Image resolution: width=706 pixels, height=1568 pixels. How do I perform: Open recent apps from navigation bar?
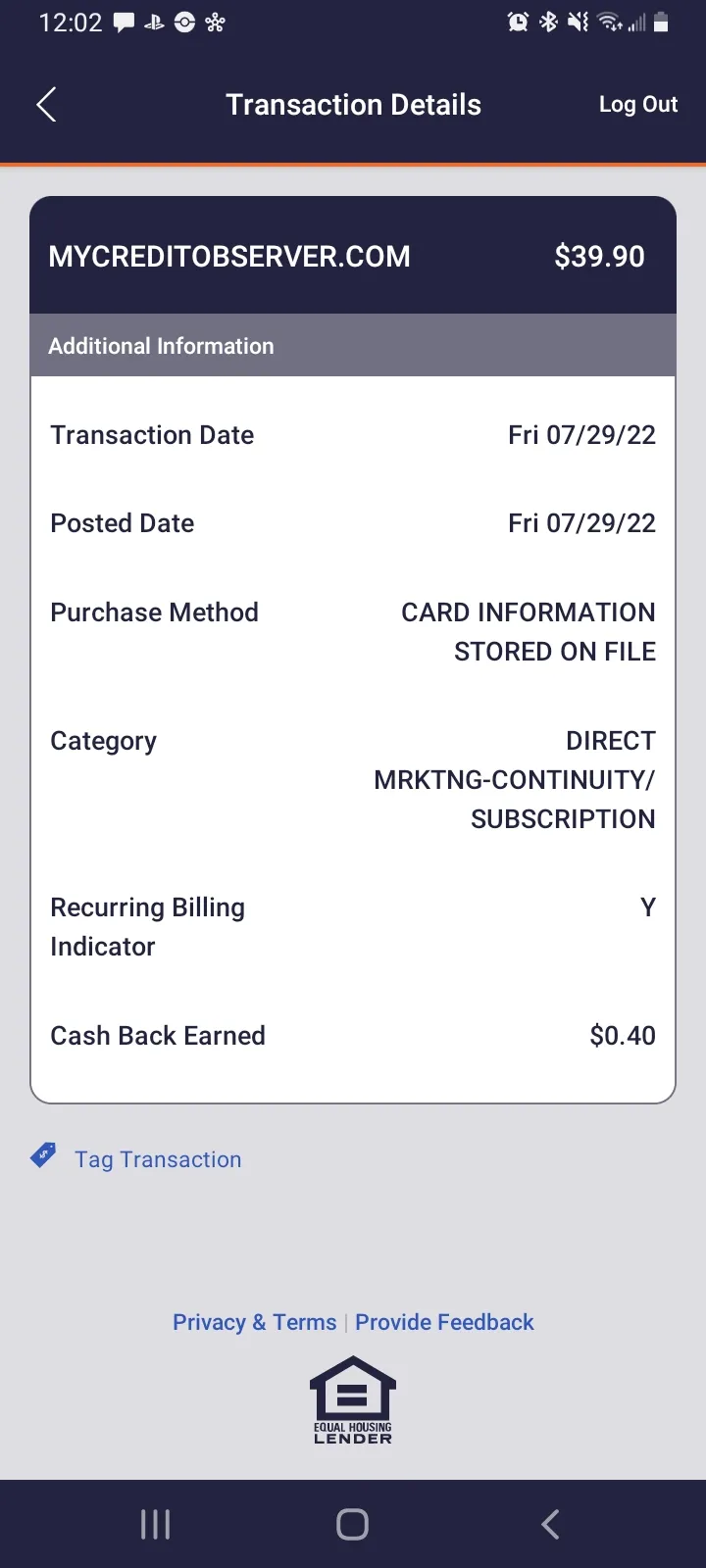(x=155, y=1524)
